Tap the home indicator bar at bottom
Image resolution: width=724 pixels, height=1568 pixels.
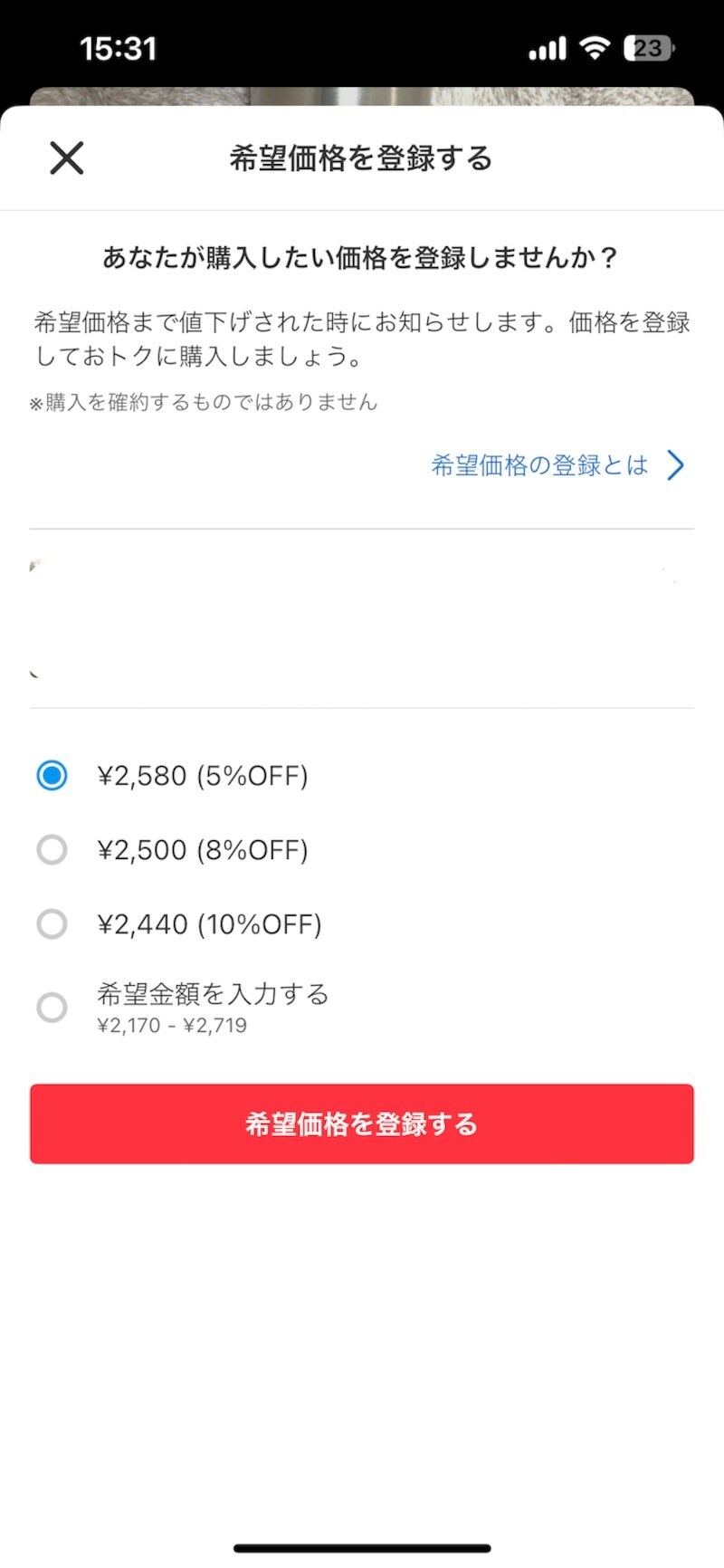[362, 1544]
